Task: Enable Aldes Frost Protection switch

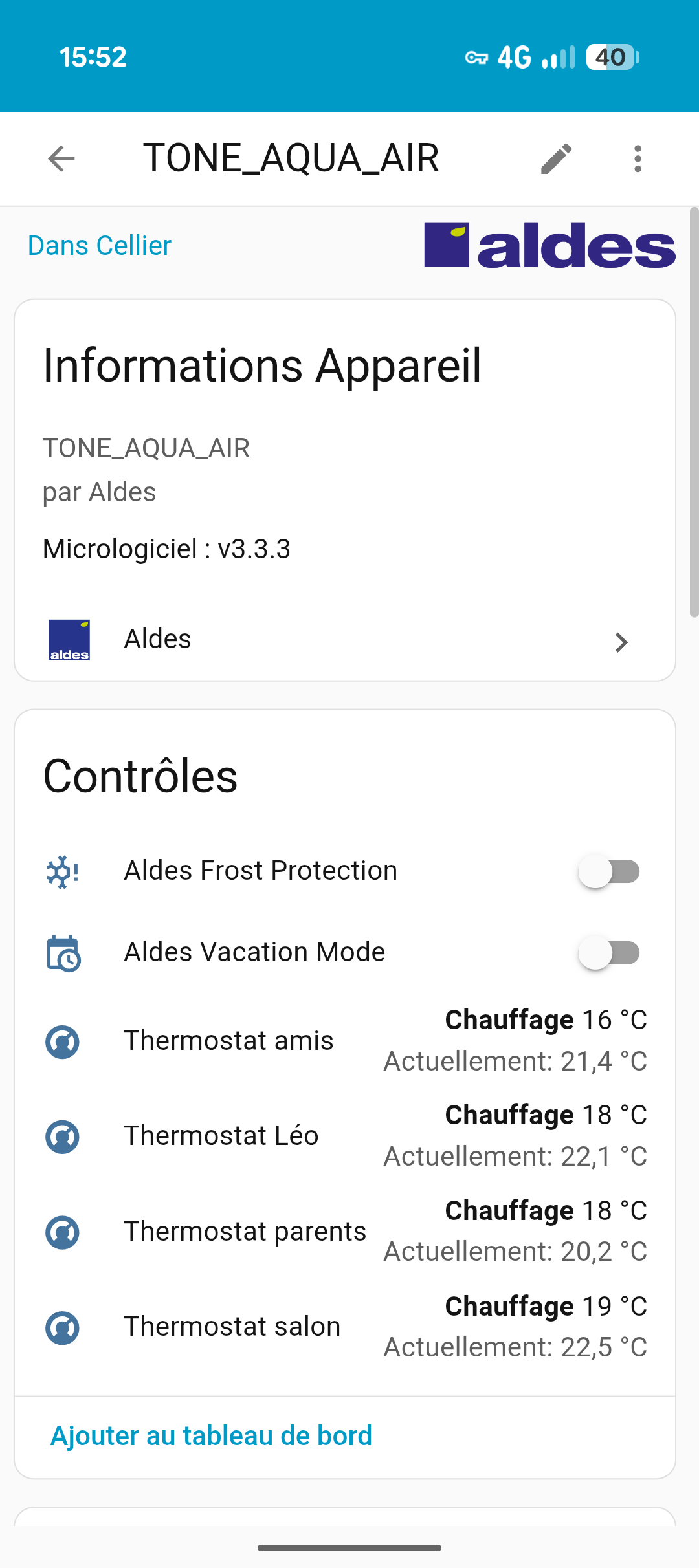Action: pyautogui.click(x=609, y=871)
